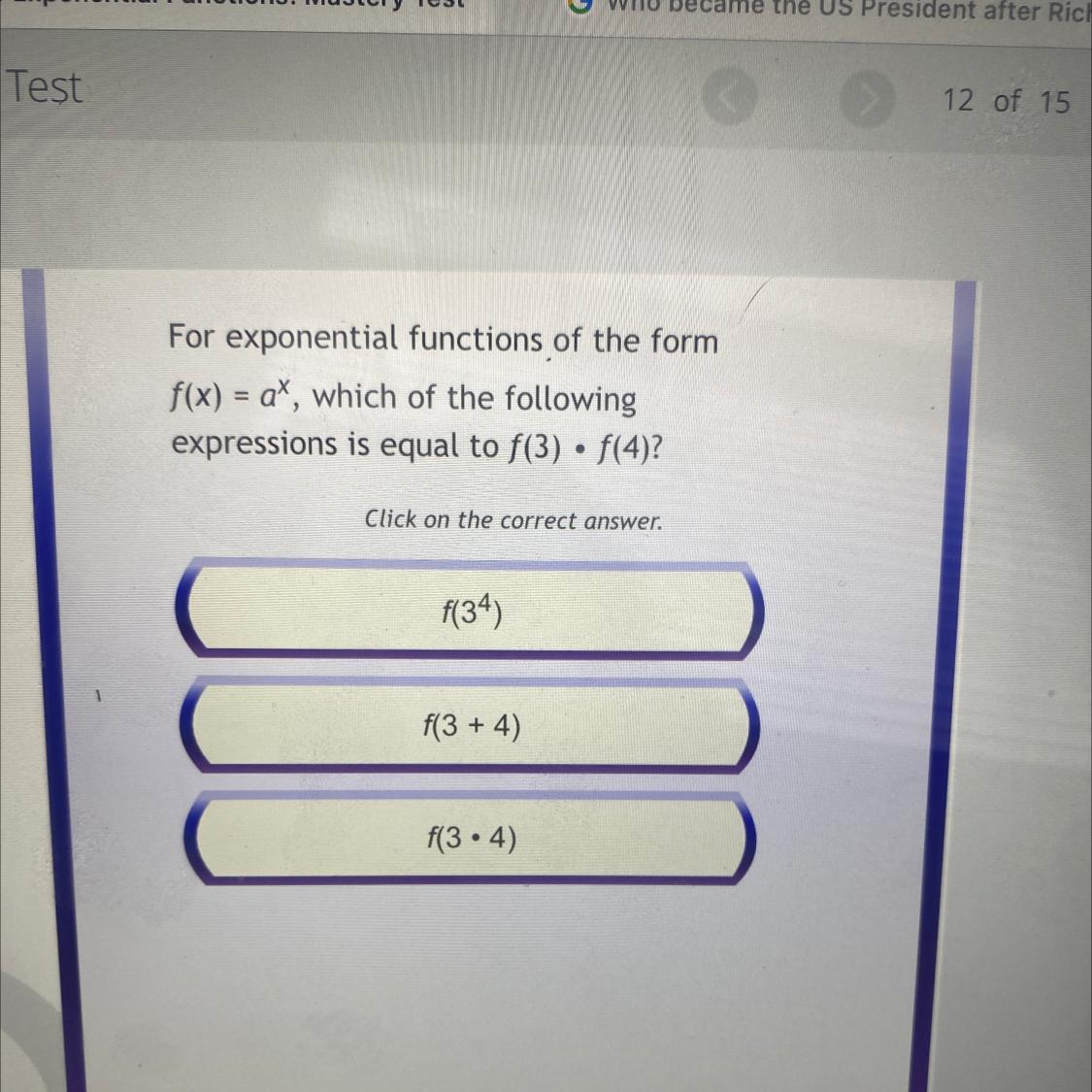Choose the answer f(3 • 4)

click(472, 839)
